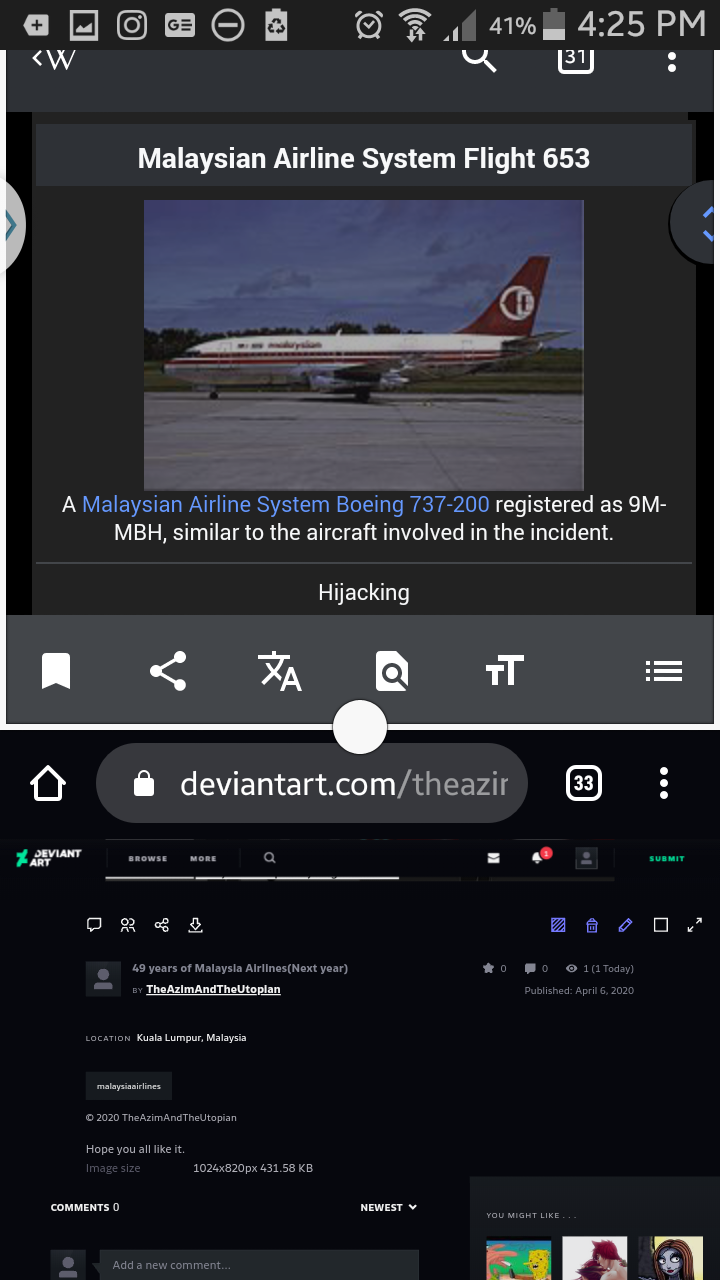This screenshot has height=1280, width=720.
Task: Open the Wikipedia overflow menu
Action: tap(671, 59)
